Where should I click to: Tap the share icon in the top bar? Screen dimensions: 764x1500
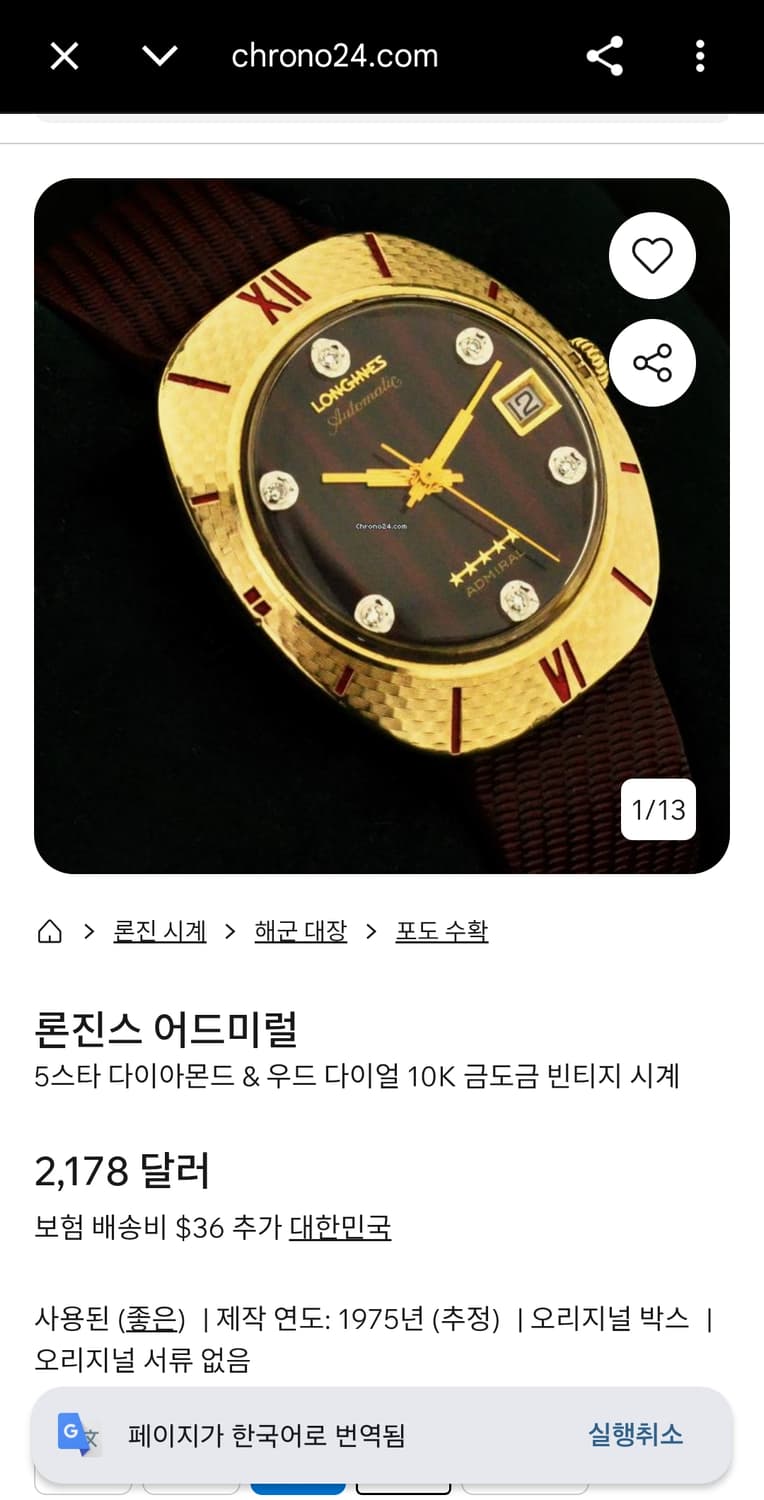pos(604,56)
